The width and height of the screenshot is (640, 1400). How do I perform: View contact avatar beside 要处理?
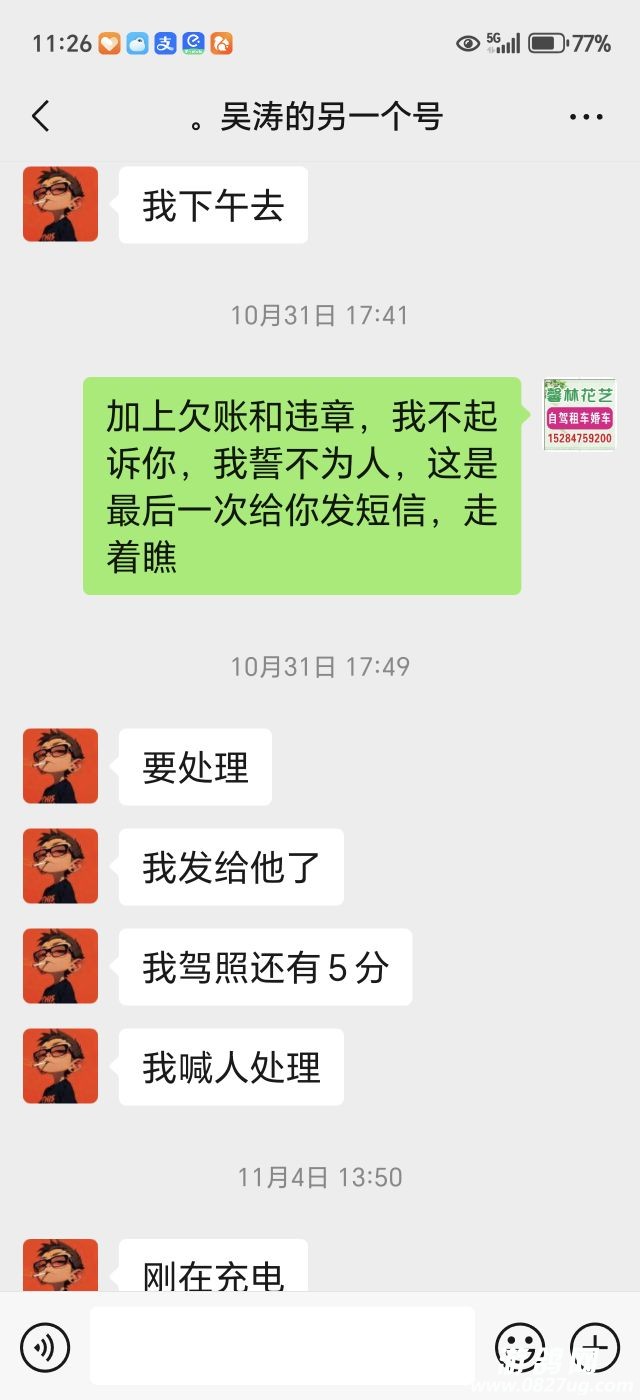61,766
